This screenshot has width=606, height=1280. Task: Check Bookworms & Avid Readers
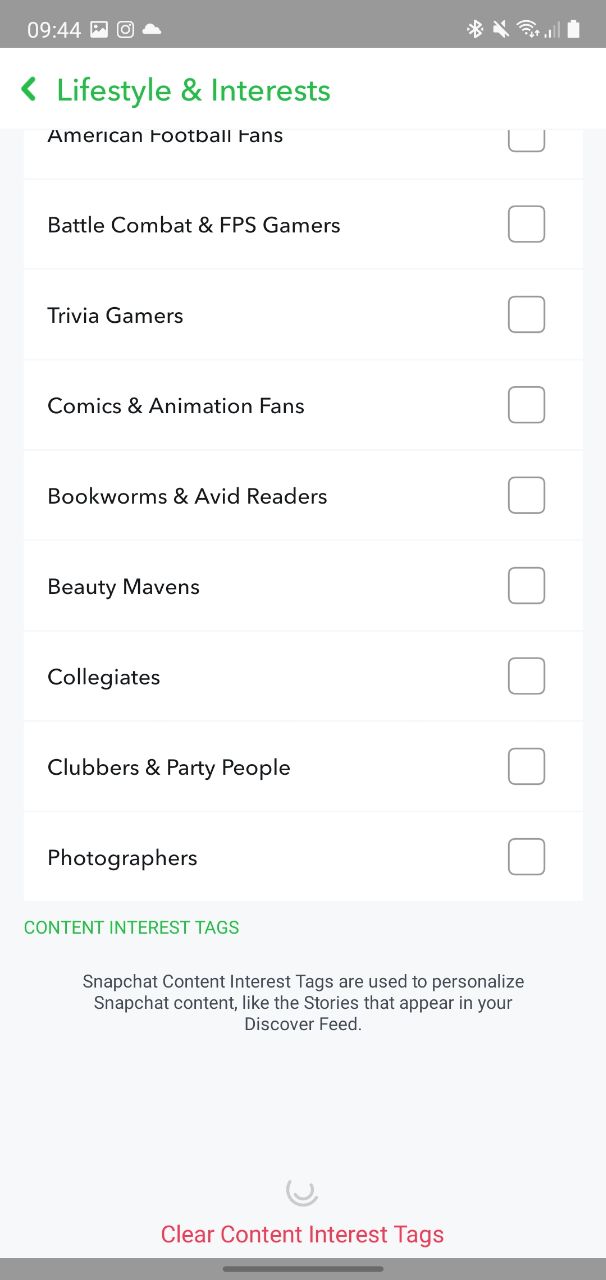coord(526,495)
